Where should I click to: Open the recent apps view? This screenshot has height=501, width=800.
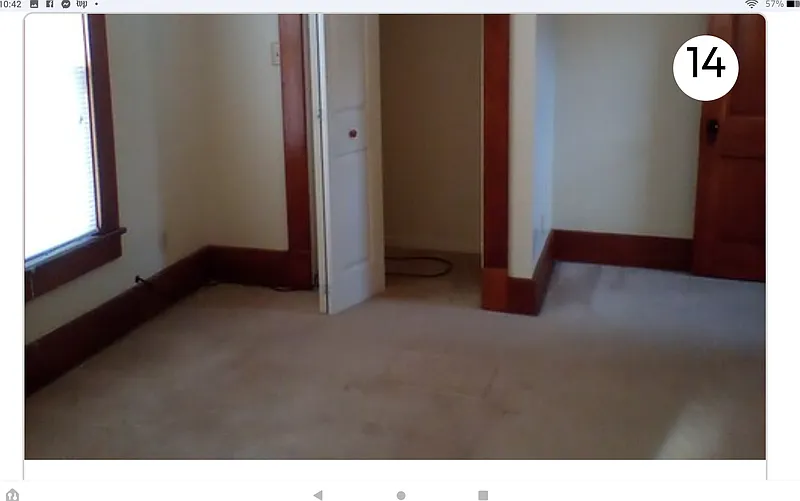pyautogui.click(x=483, y=495)
